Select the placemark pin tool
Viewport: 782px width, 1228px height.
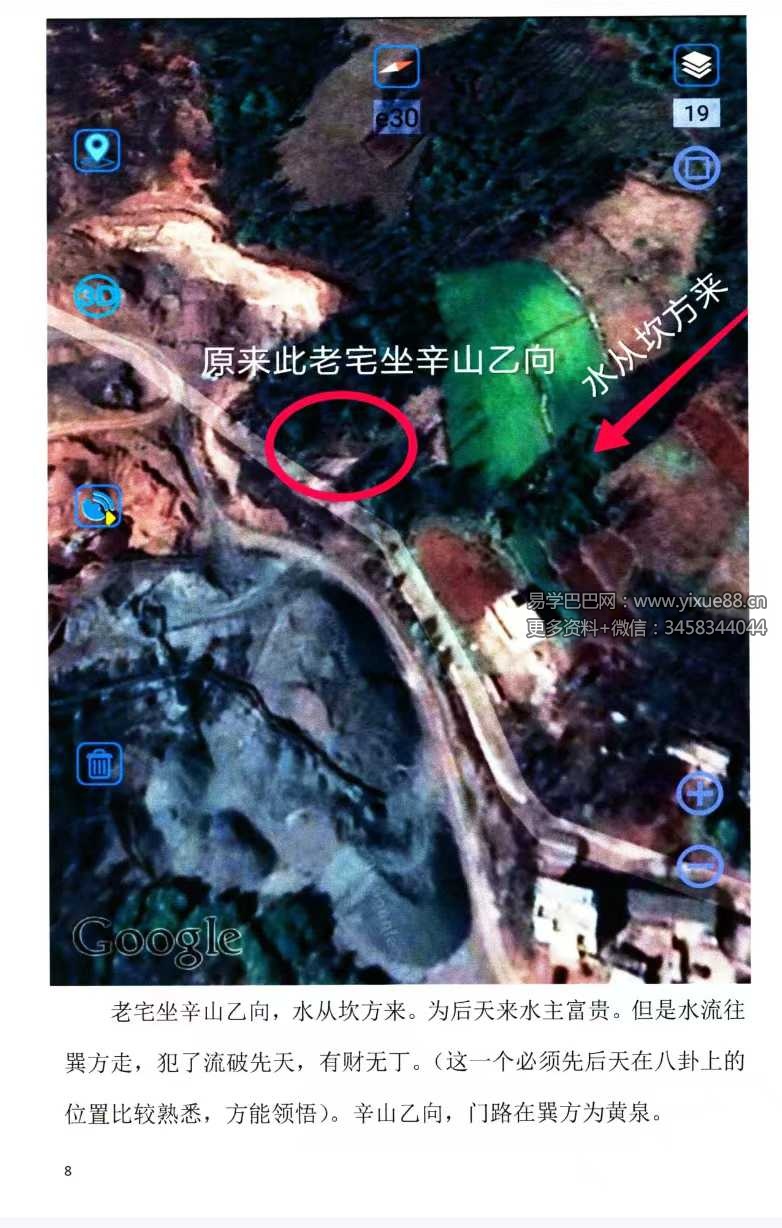click(96, 152)
